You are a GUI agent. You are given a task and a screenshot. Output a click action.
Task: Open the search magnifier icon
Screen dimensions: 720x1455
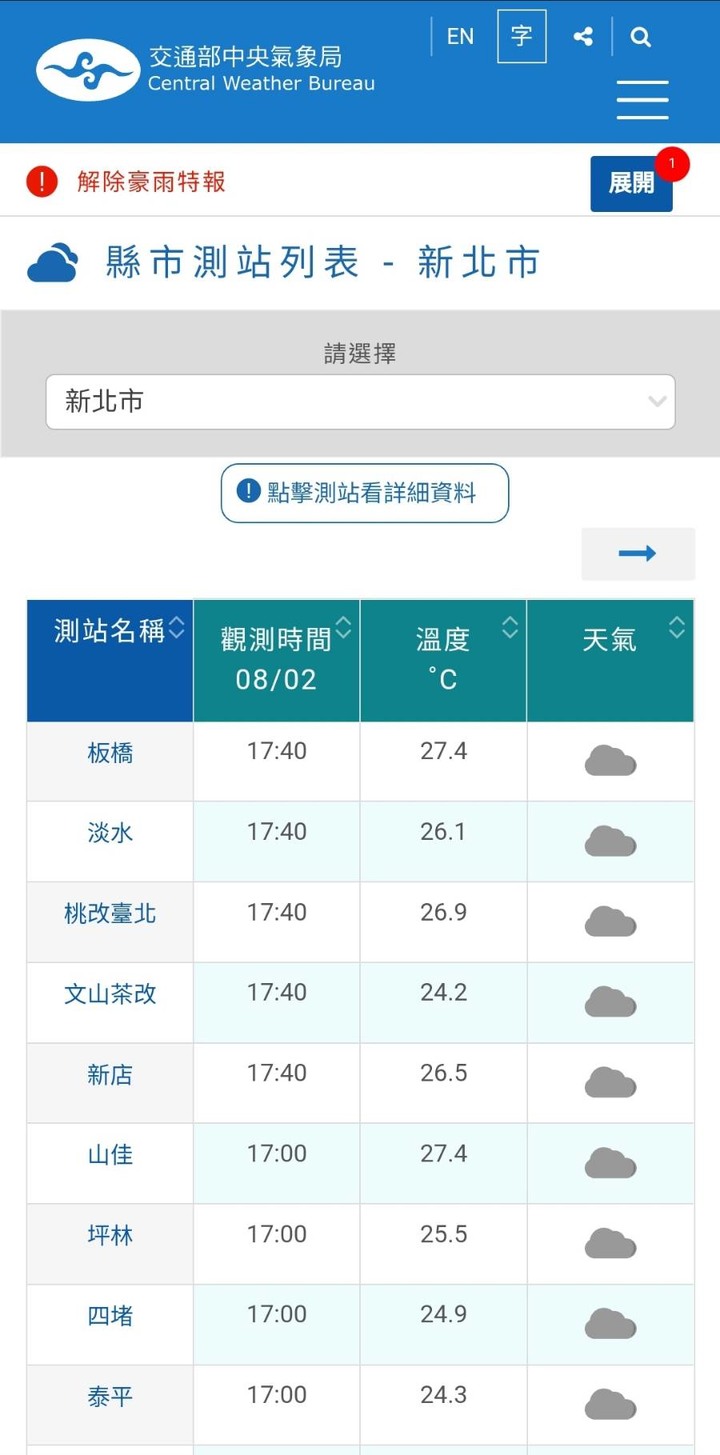641,38
